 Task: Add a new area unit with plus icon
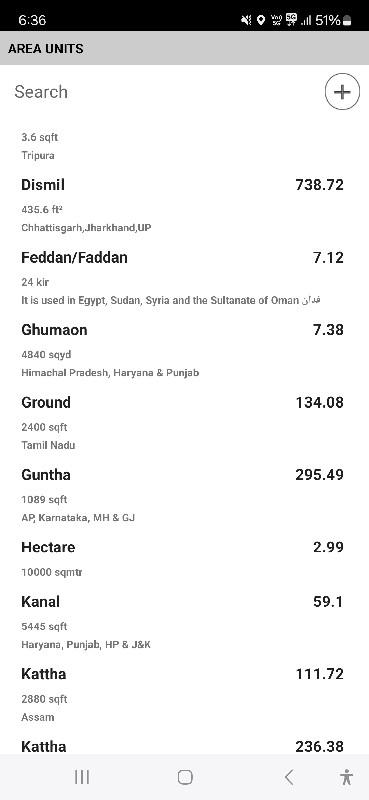click(342, 92)
